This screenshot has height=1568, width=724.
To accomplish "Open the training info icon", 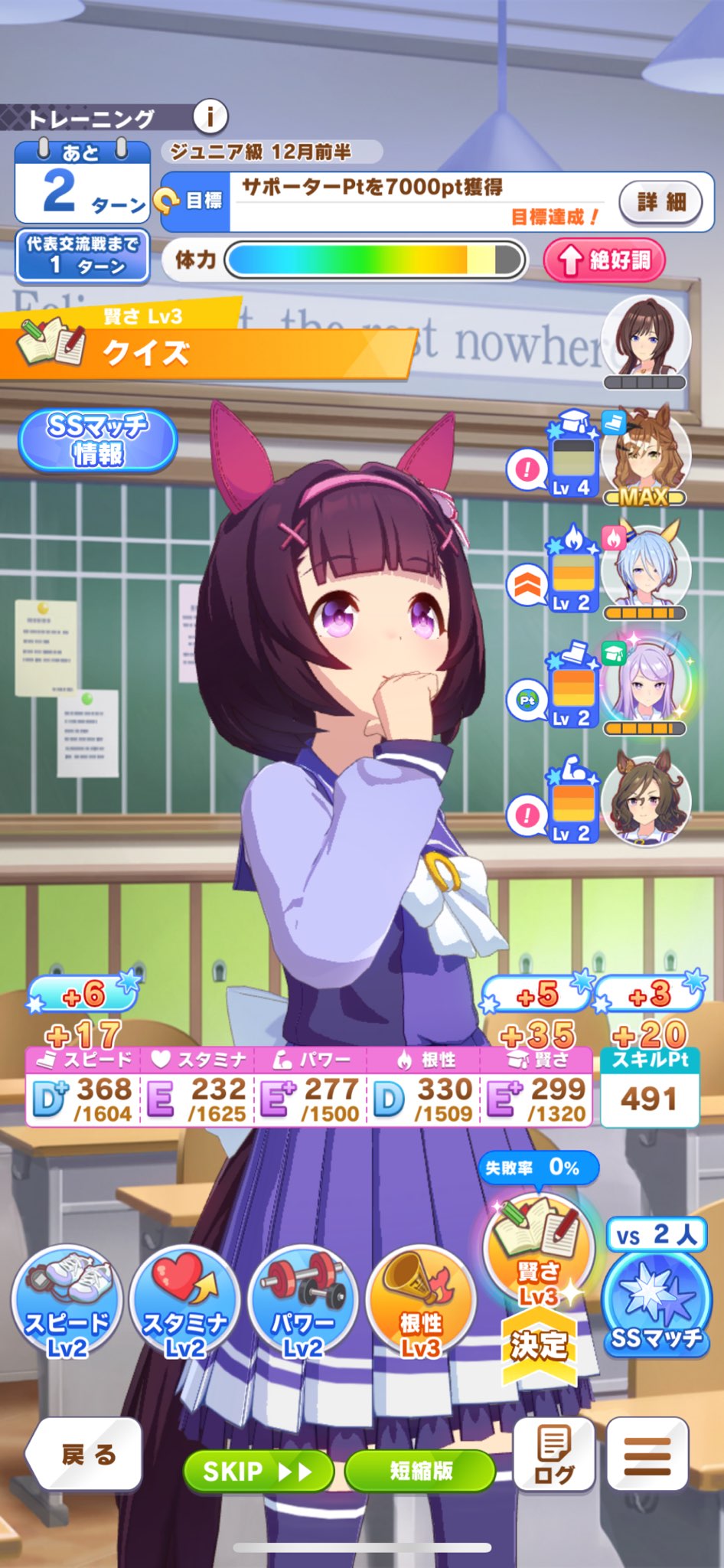I will (x=210, y=116).
